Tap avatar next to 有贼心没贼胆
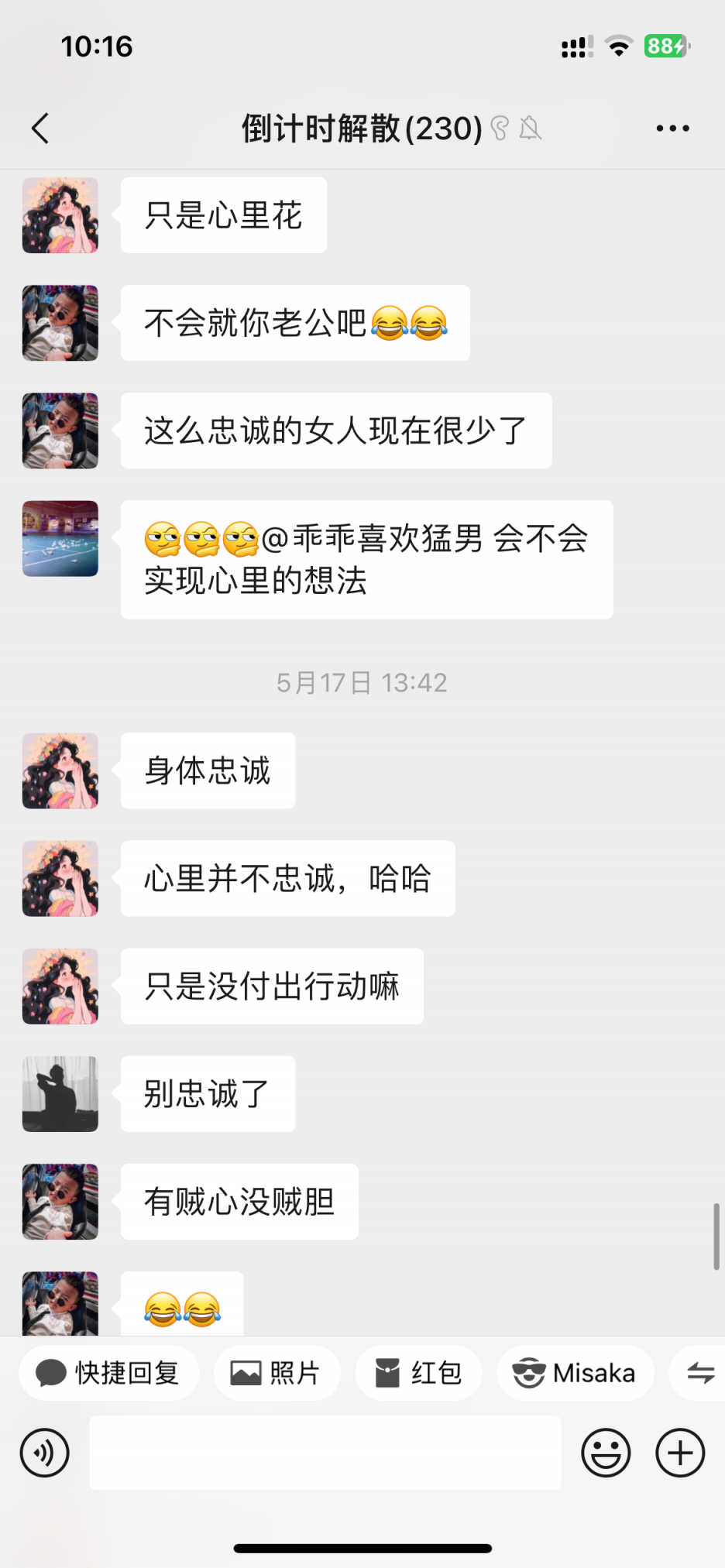725x1568 pixels. point(60,1202)
